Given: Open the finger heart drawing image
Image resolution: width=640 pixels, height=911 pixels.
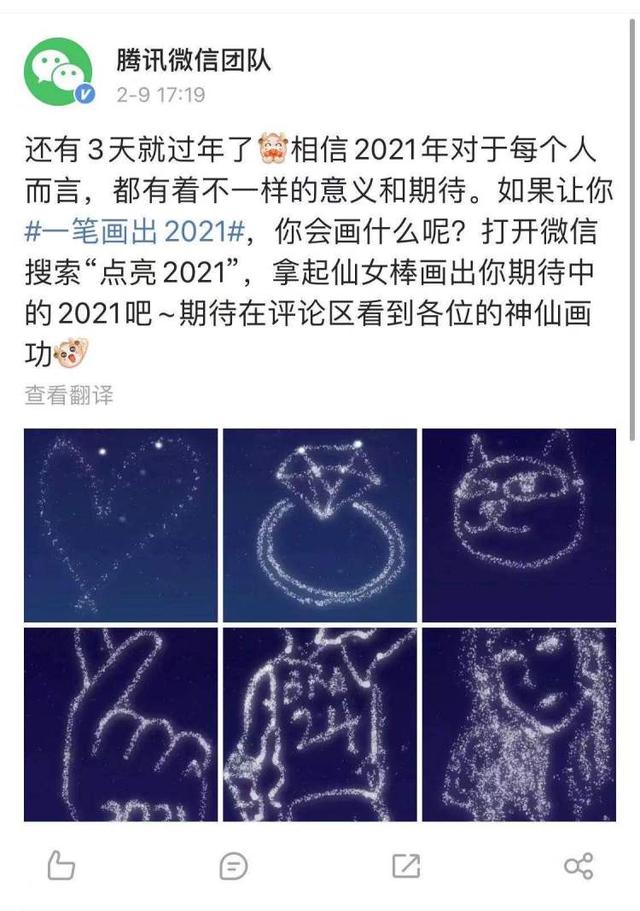Looking at the screenshot, I should click(x=121, y=725).
